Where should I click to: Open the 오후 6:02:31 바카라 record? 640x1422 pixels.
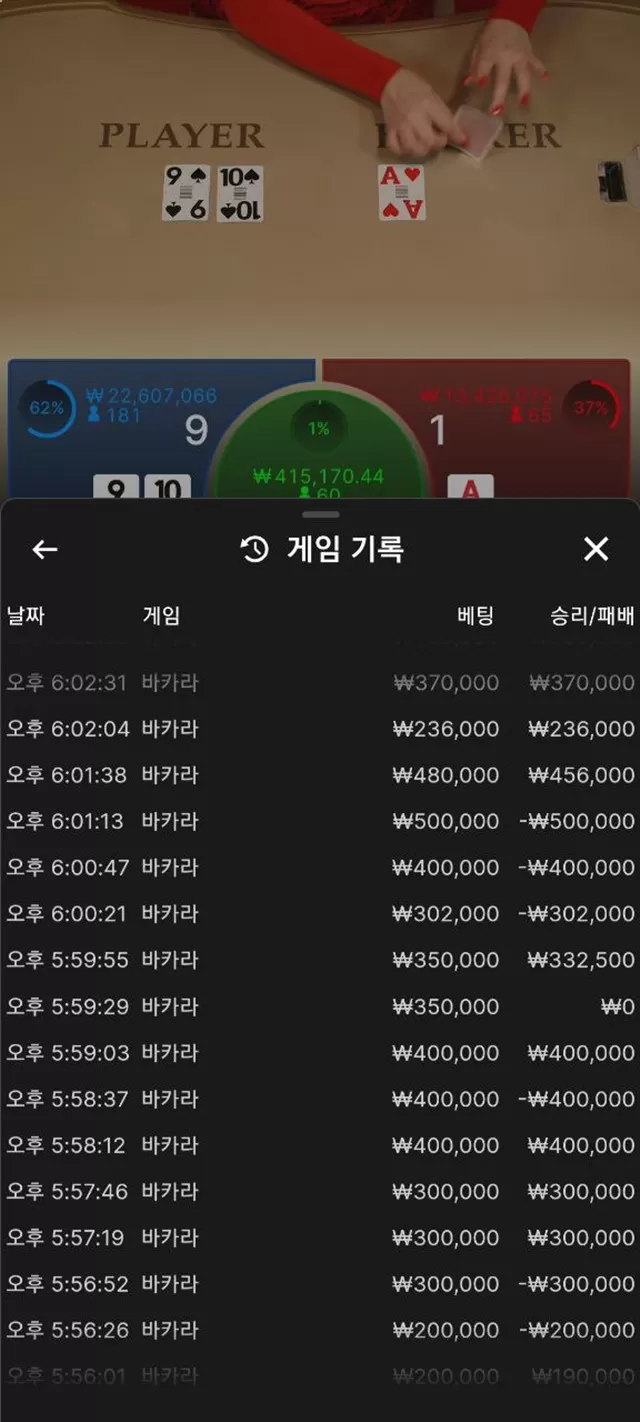(x=320, y=683)
